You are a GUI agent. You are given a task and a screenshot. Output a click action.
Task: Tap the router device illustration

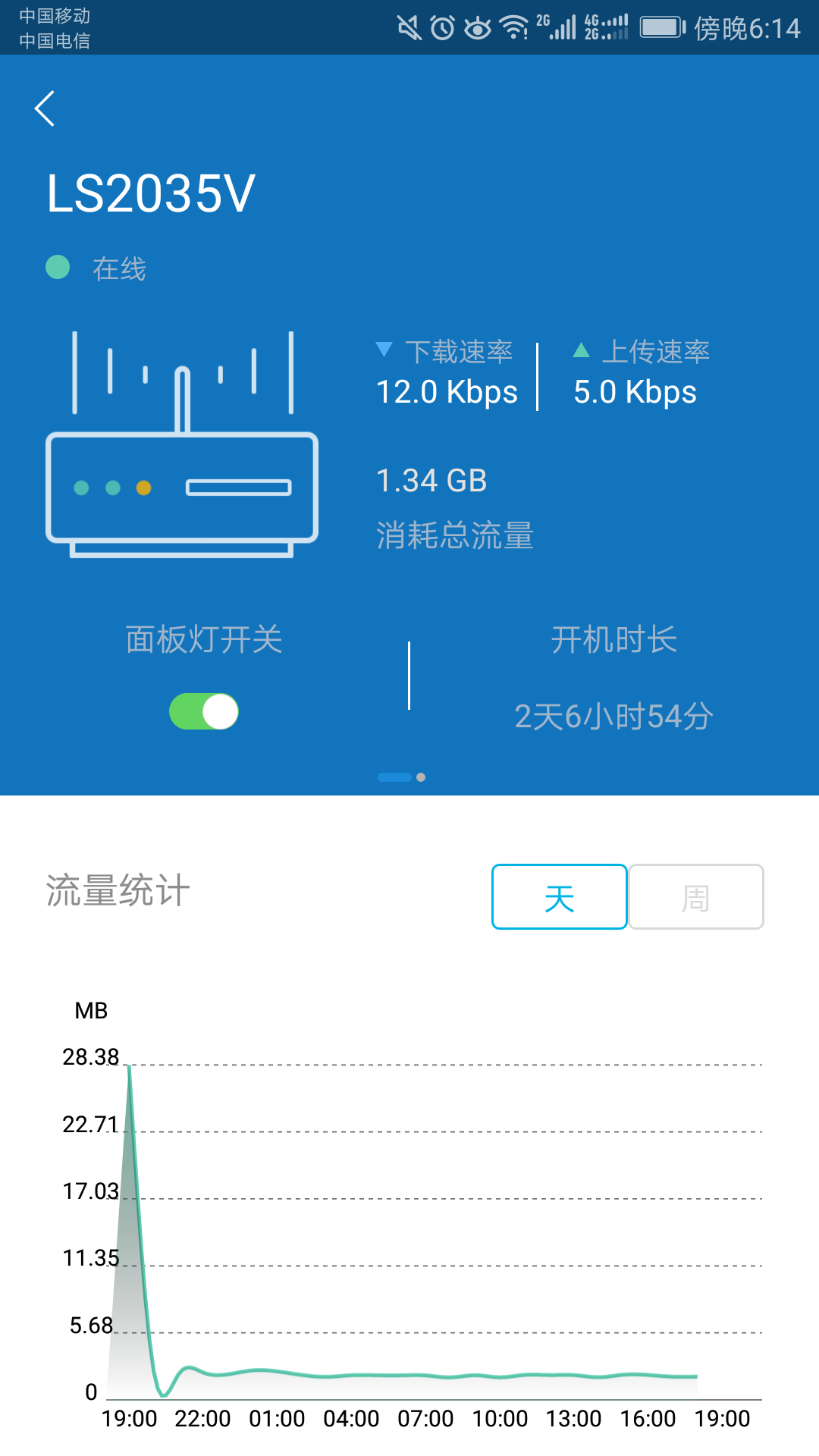click(182, 485)
